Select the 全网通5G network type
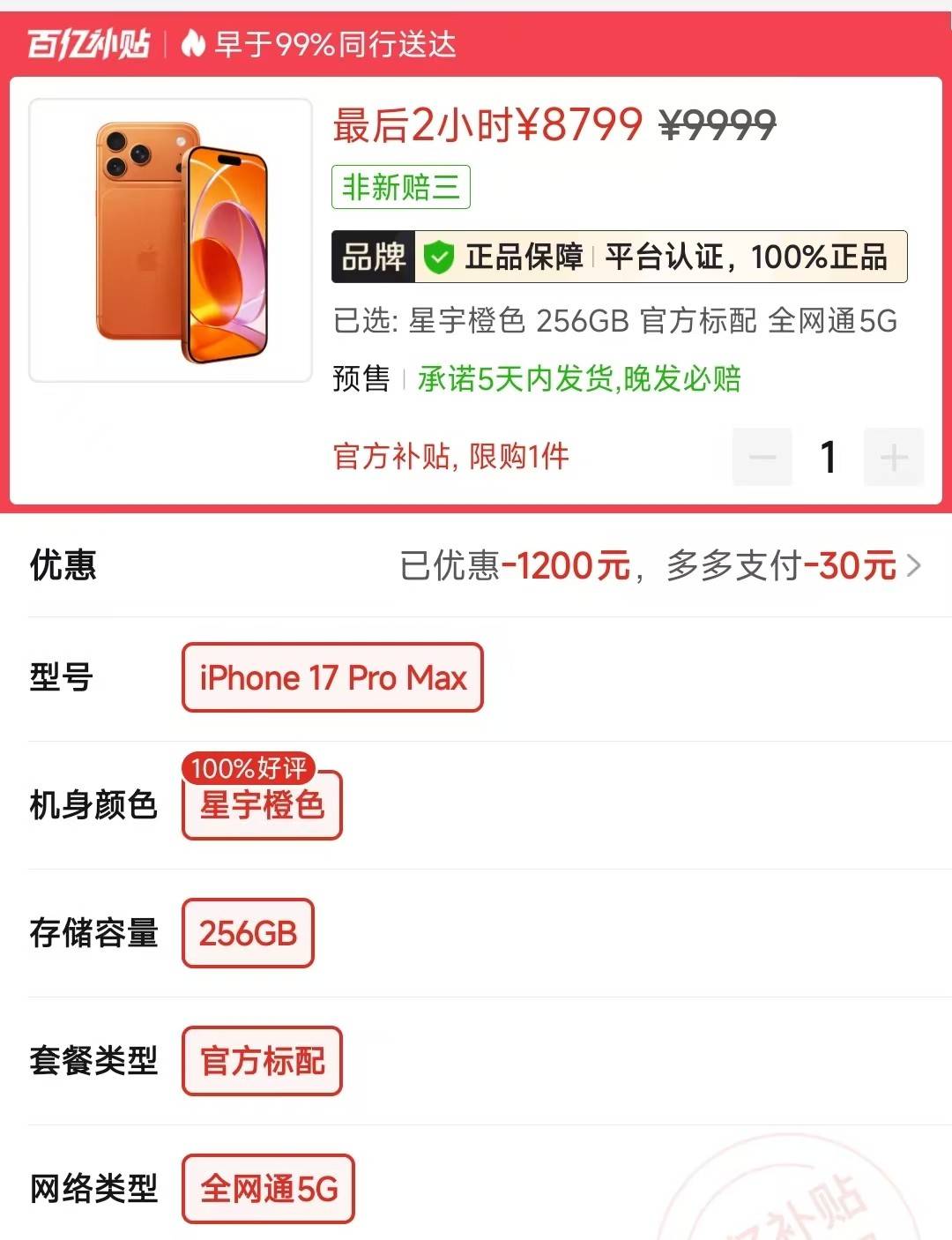The image size is (952, 1240). 268,1189
